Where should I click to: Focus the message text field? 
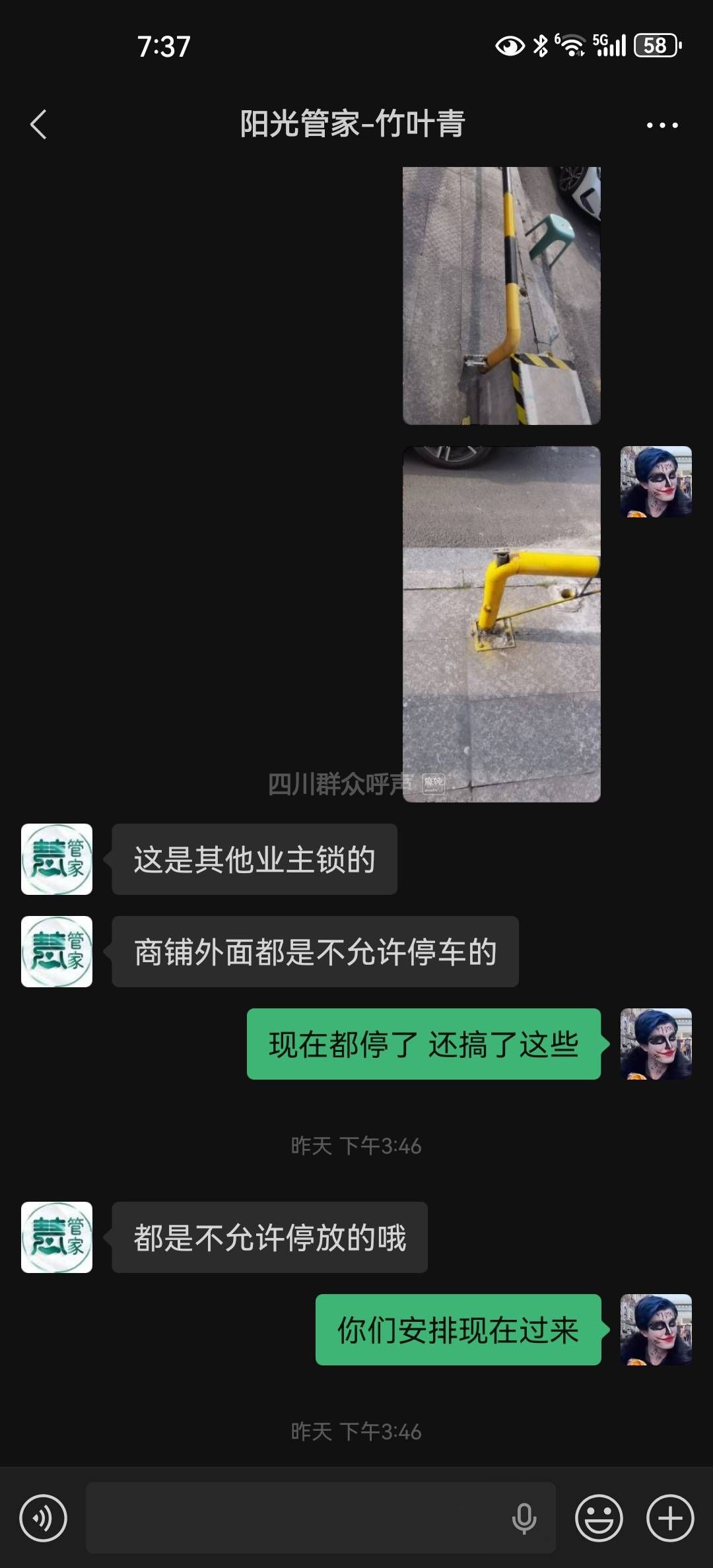297,1518
